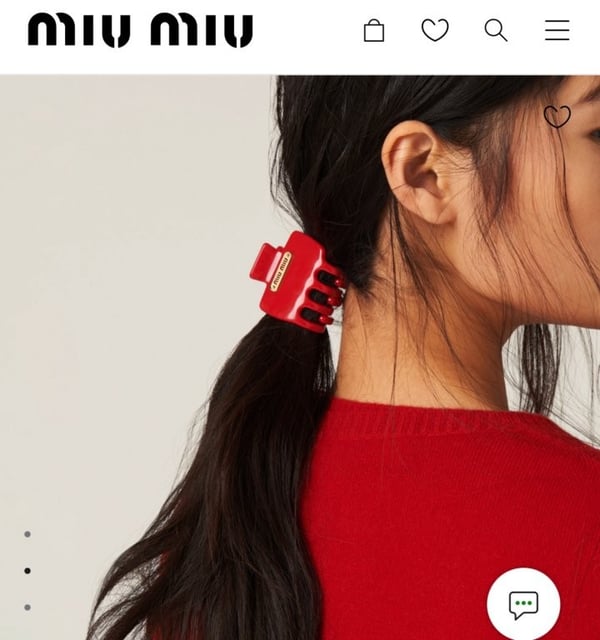Viewport: 600px width, 640px height.
Task: Select the first image indicator dot
Action: click(27, 535)
